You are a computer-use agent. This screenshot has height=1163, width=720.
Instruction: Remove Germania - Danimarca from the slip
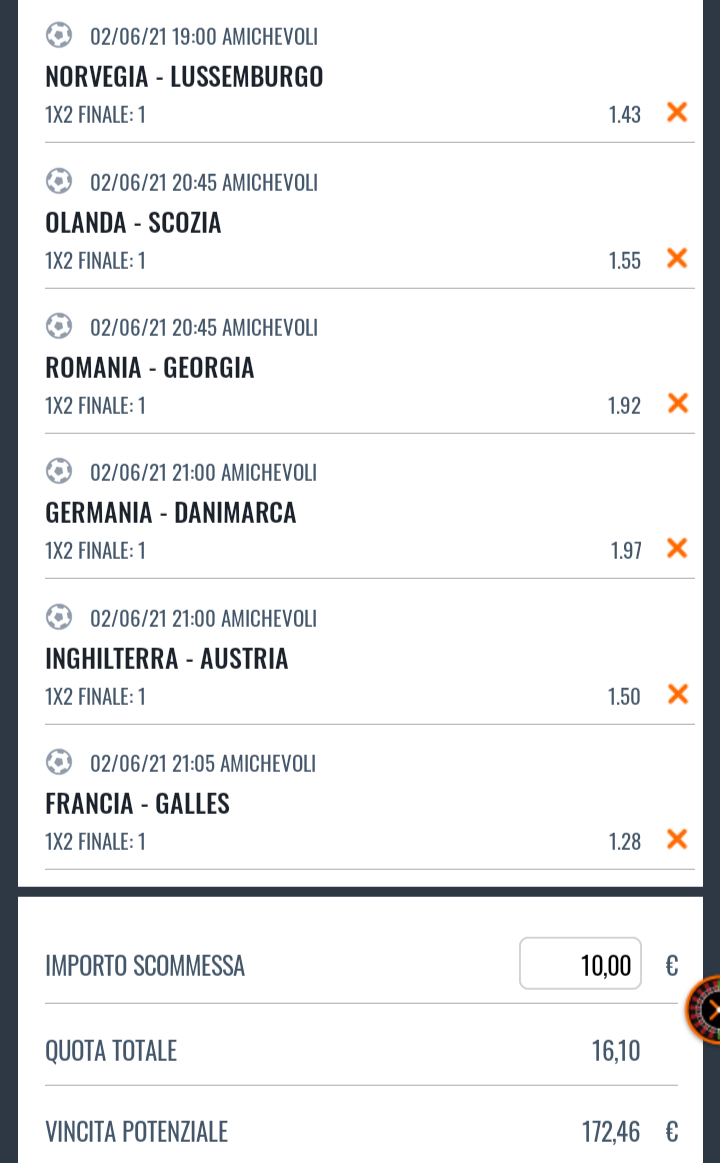tap(677, 548)
